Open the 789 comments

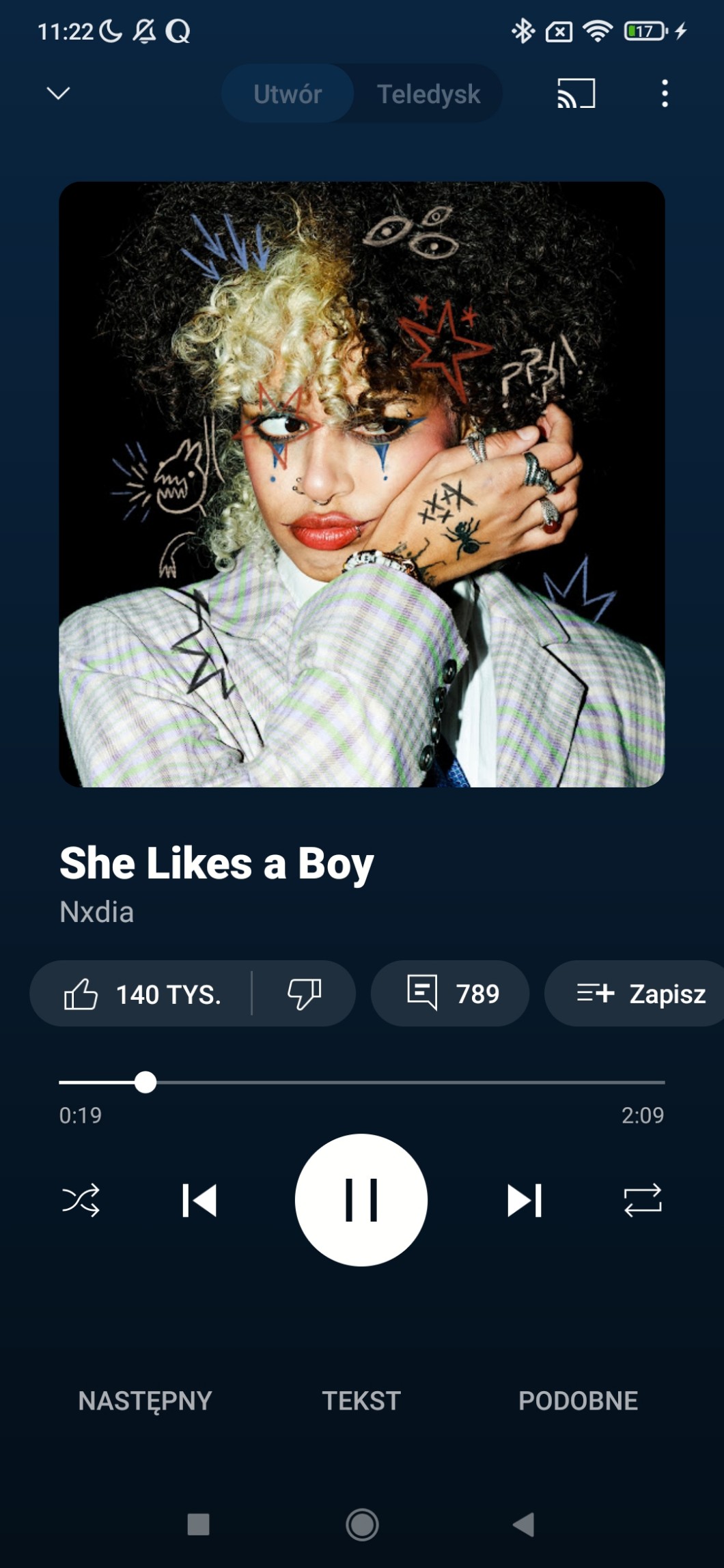click(x=449, y=994)
